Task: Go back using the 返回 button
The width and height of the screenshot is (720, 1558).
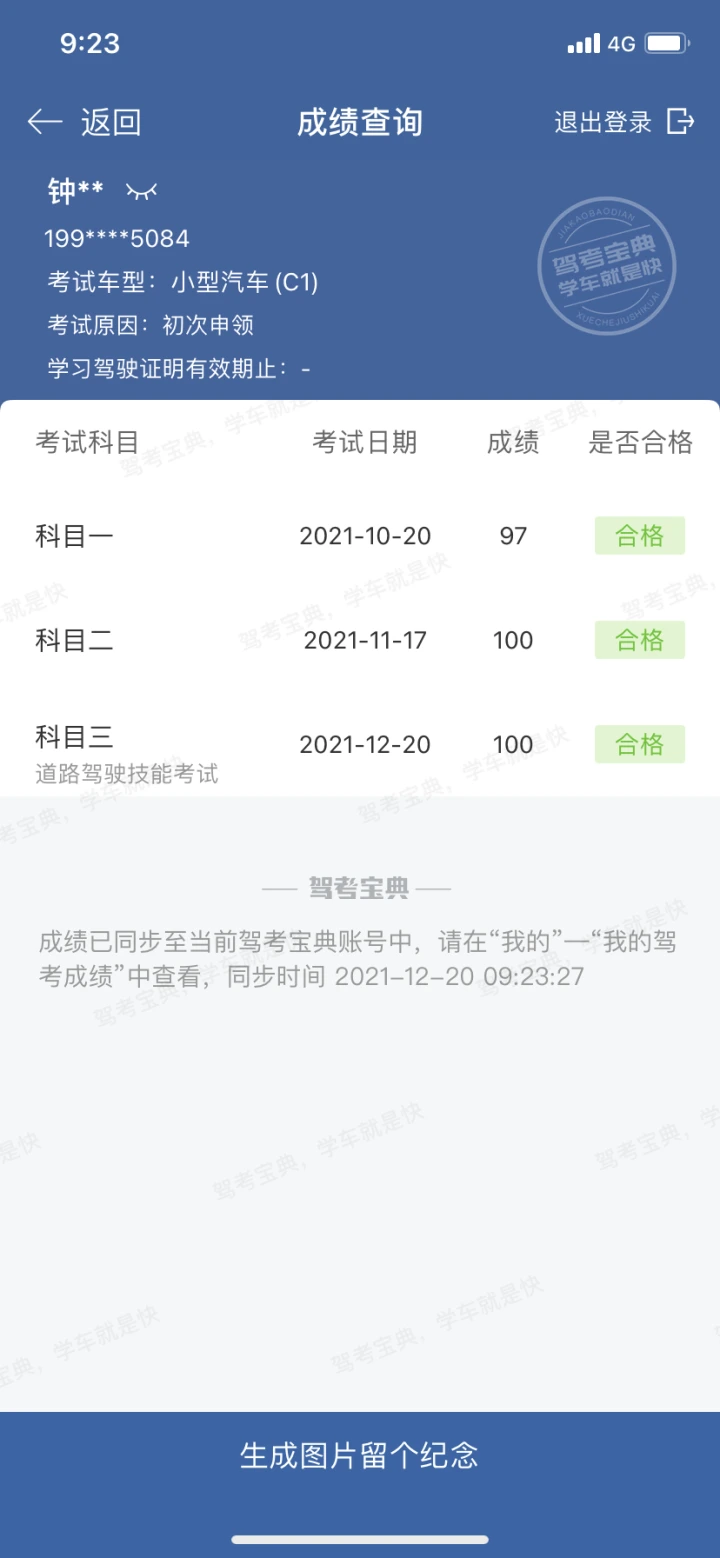Action: point(85,122)
